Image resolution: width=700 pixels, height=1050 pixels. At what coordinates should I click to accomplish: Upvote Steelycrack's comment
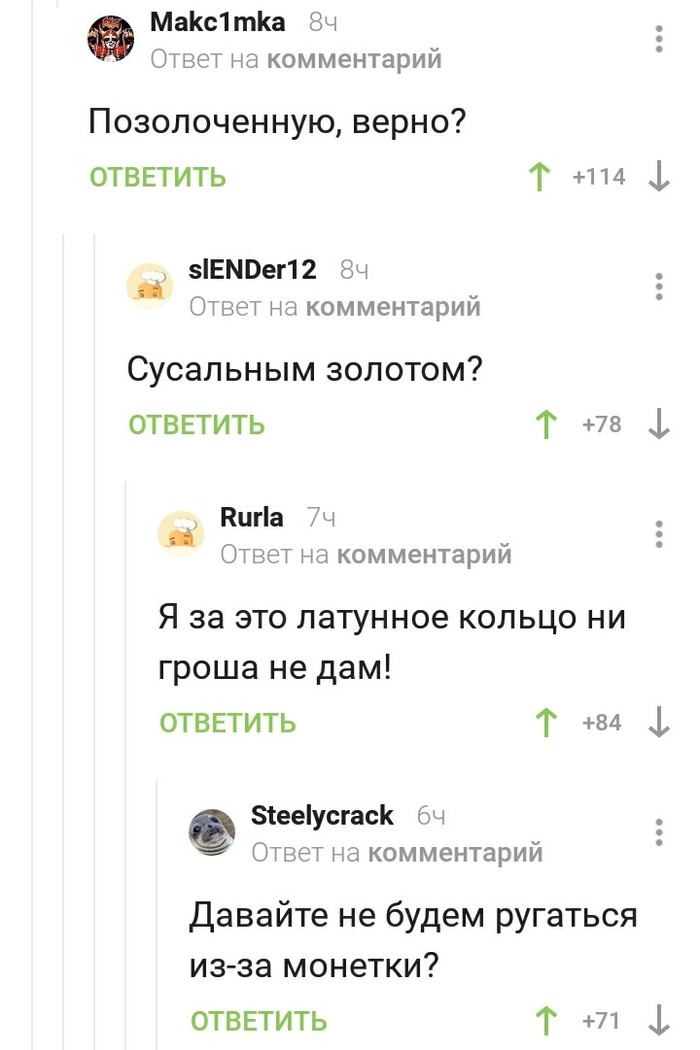click(x=546, y=1021)
